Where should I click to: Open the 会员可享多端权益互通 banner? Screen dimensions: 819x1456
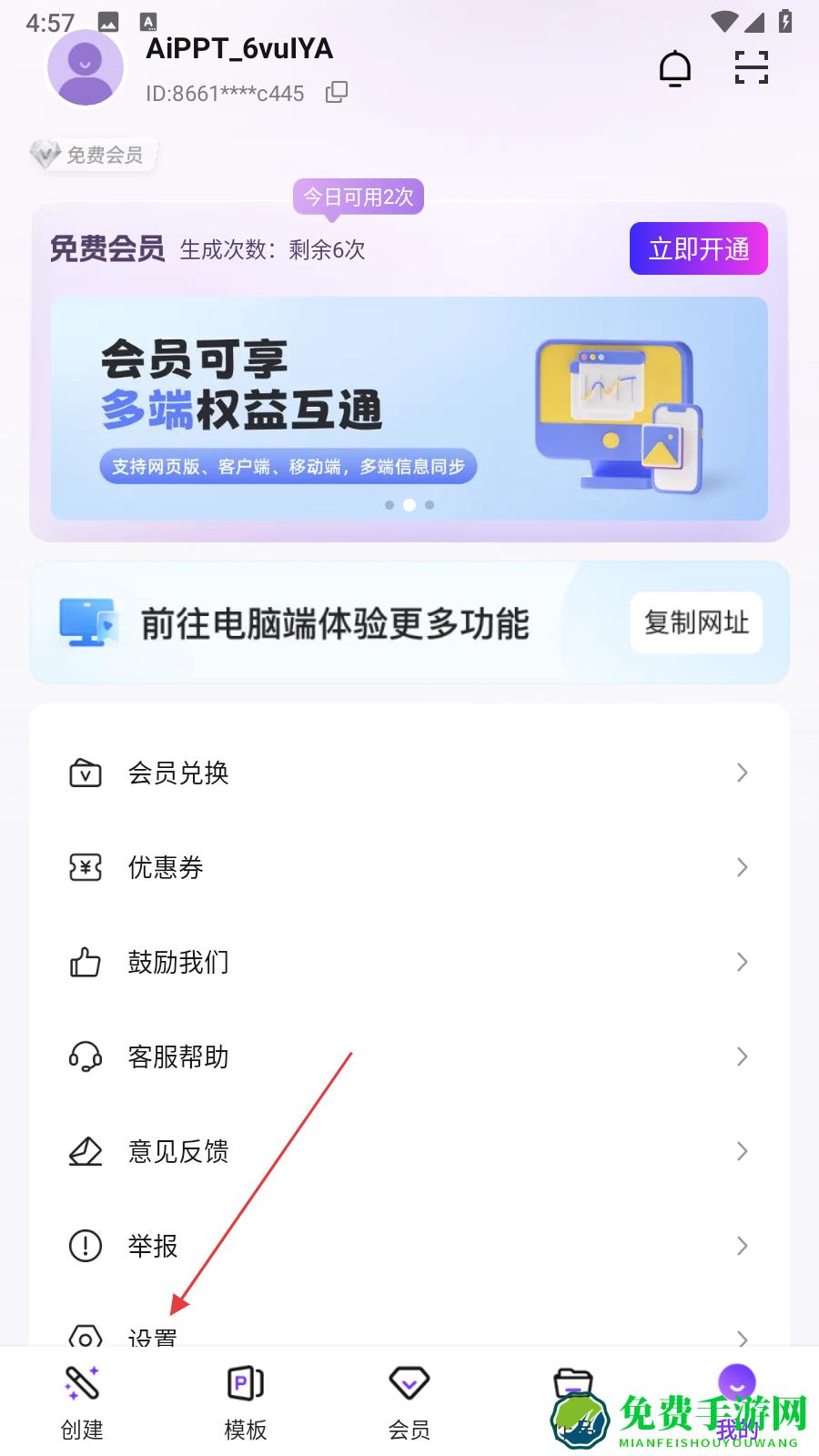coord(409,408)
